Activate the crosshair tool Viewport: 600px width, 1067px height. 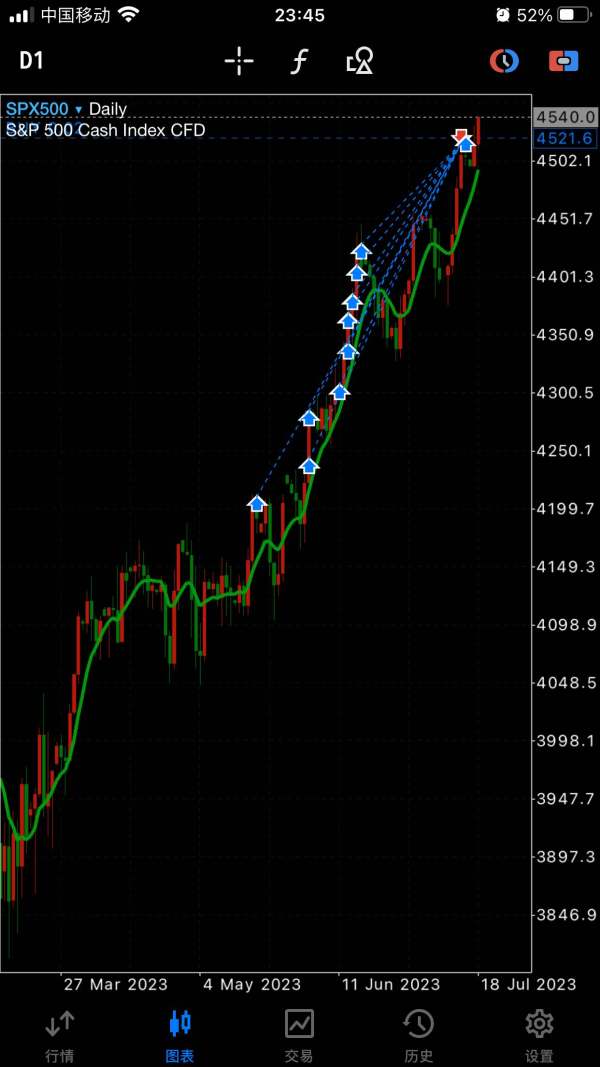pos(239,61)
